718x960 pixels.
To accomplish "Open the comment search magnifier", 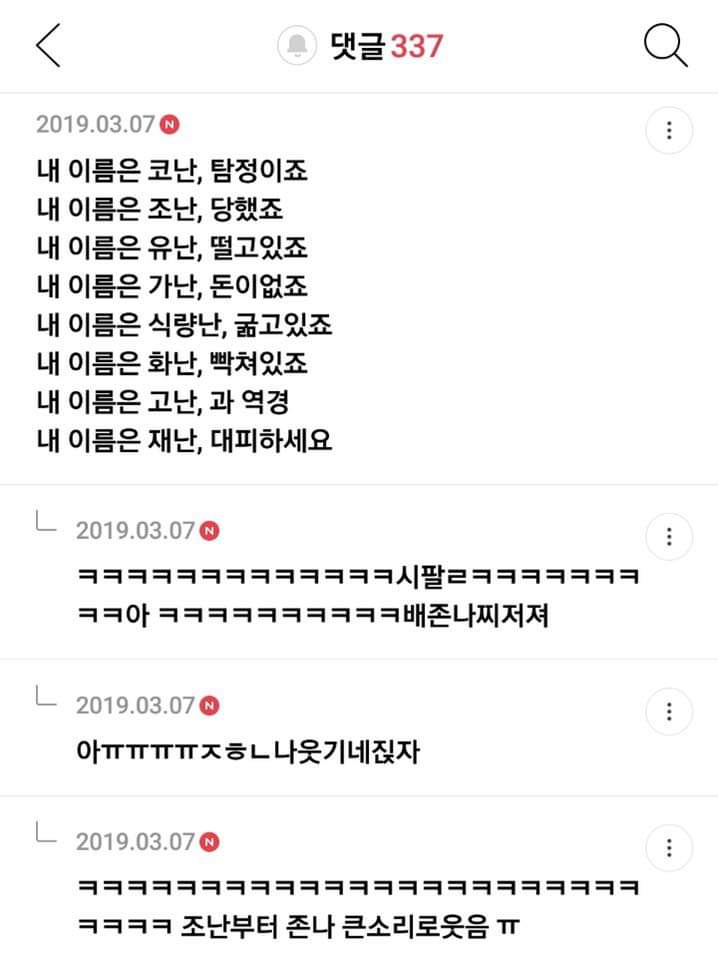I will 665,45.
